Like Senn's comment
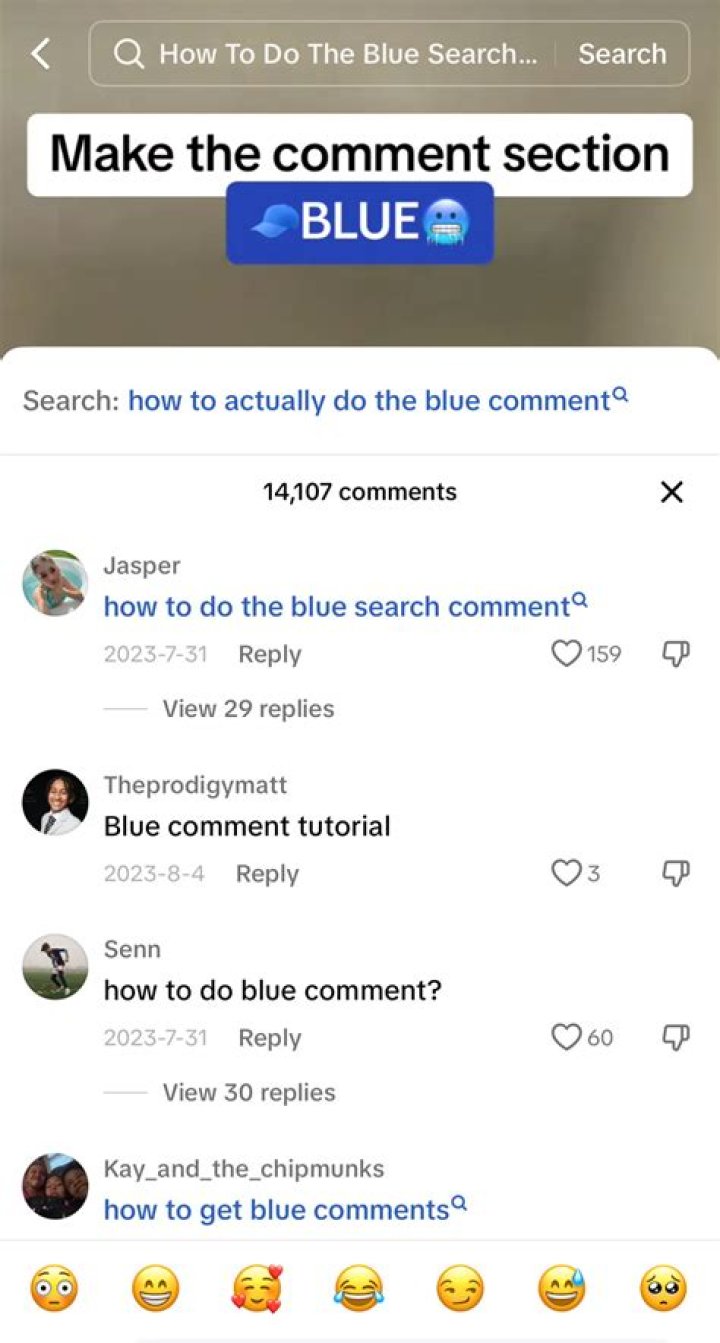This screenshot has width=720, height=1343. 567,1037
